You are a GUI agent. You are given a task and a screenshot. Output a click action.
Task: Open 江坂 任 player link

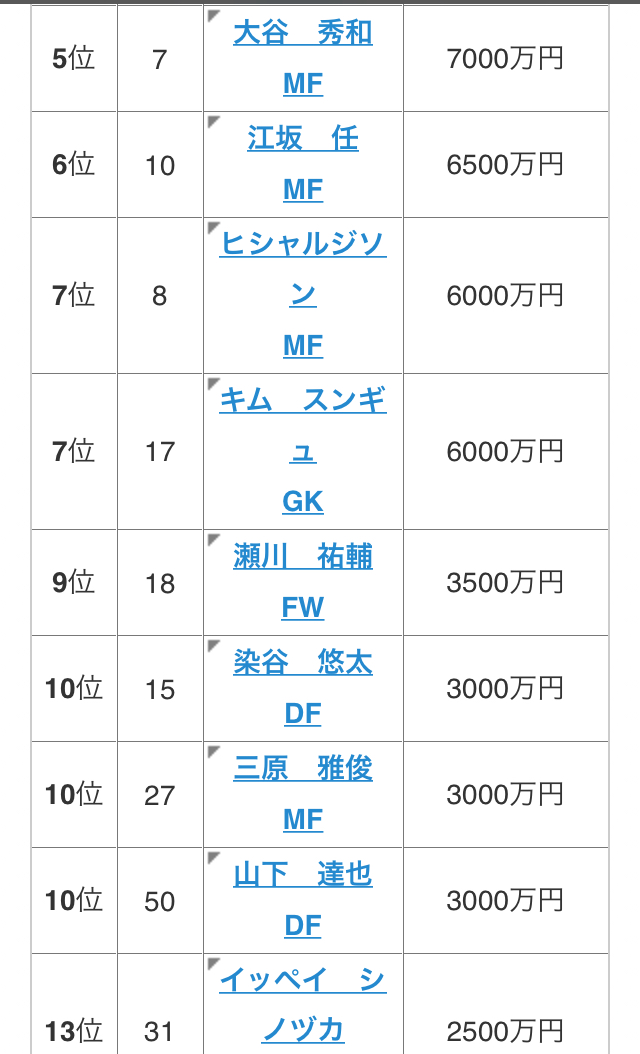pos(303,138)
